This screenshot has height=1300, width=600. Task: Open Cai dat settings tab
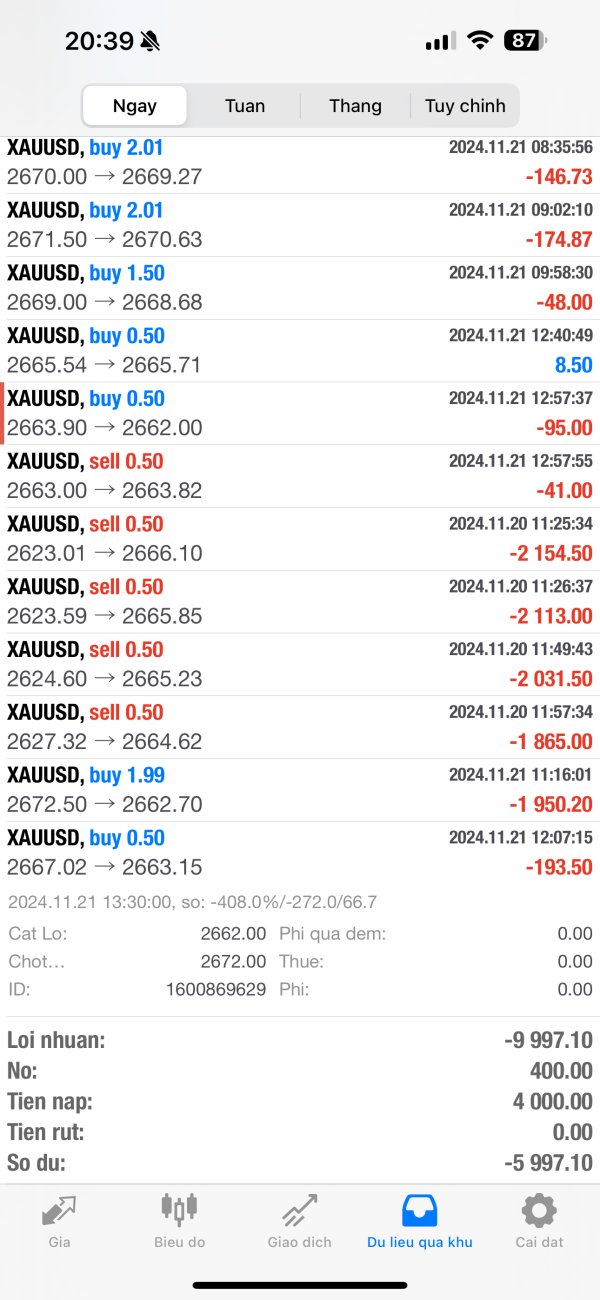539,1221
